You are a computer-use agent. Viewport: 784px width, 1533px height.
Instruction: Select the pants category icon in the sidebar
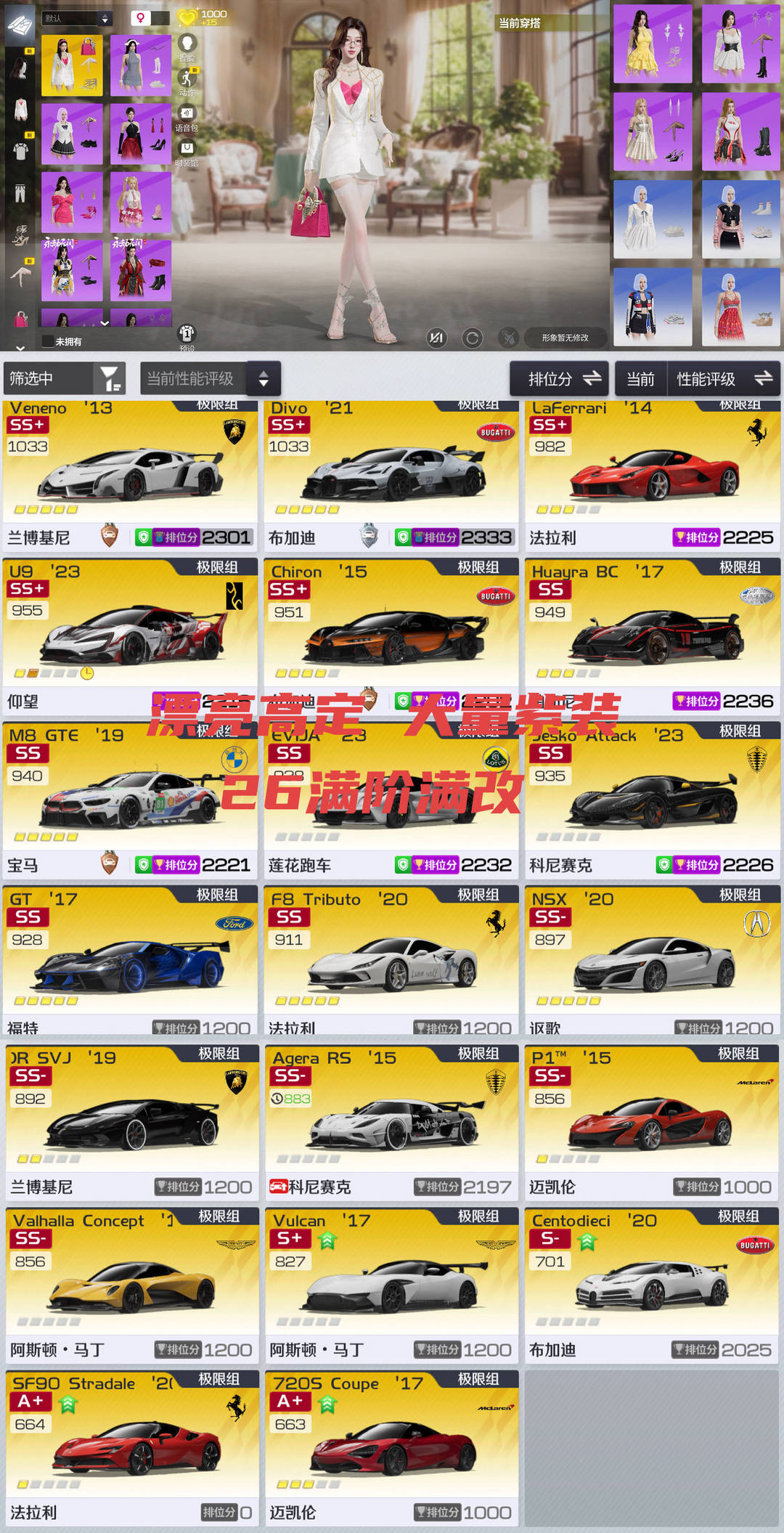[x=20, y=192]
